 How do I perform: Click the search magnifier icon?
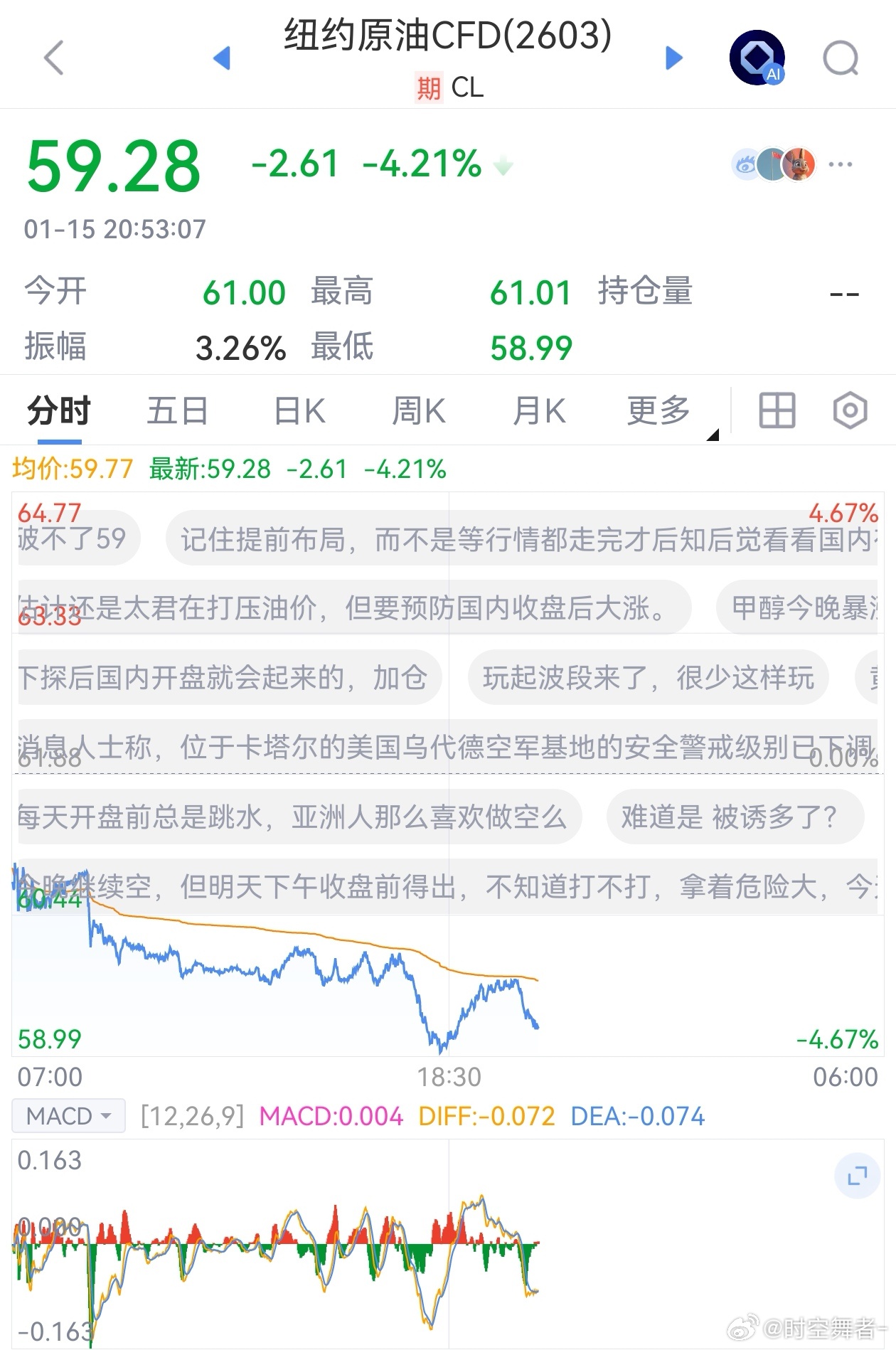tap(841, 57)
